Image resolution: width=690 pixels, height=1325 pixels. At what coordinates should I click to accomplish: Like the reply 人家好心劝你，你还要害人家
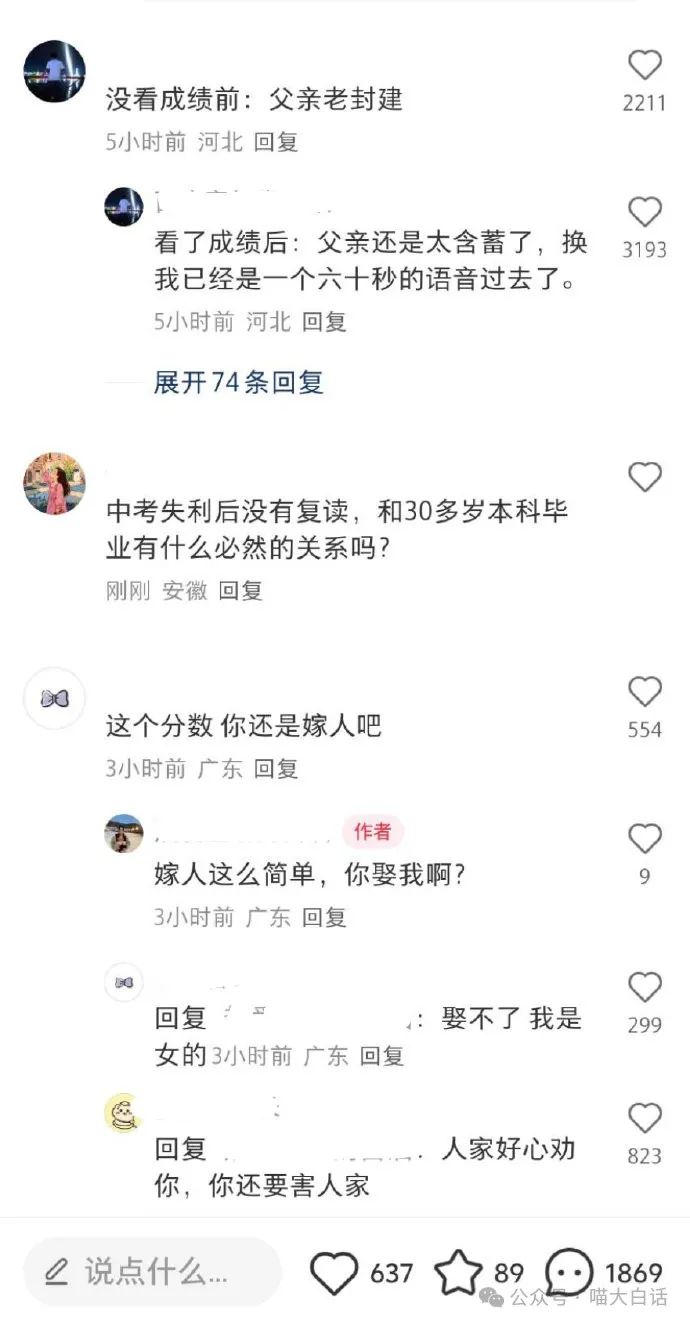pyautogui.click(x=645, y=1118)
